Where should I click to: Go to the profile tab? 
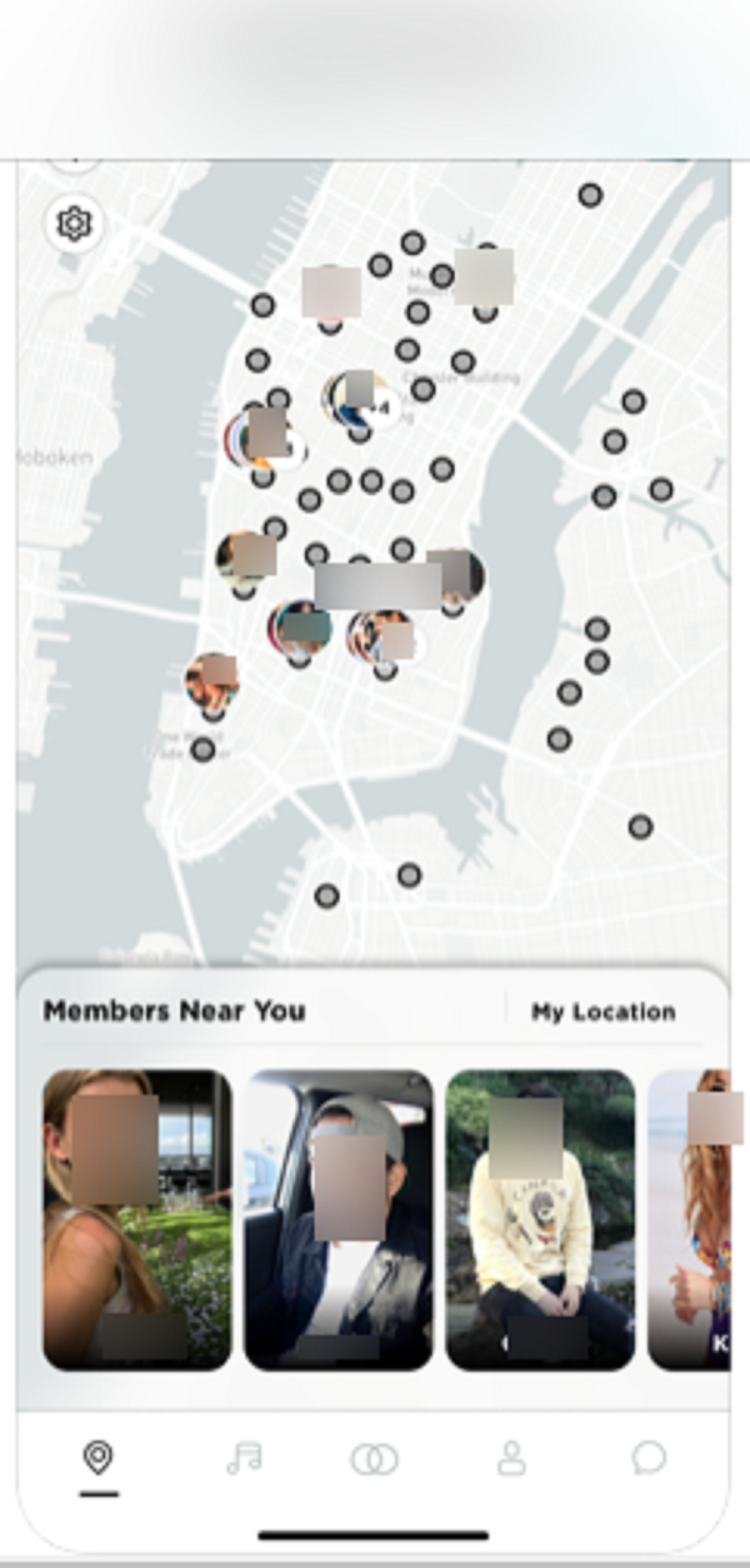pos(511,1458)
